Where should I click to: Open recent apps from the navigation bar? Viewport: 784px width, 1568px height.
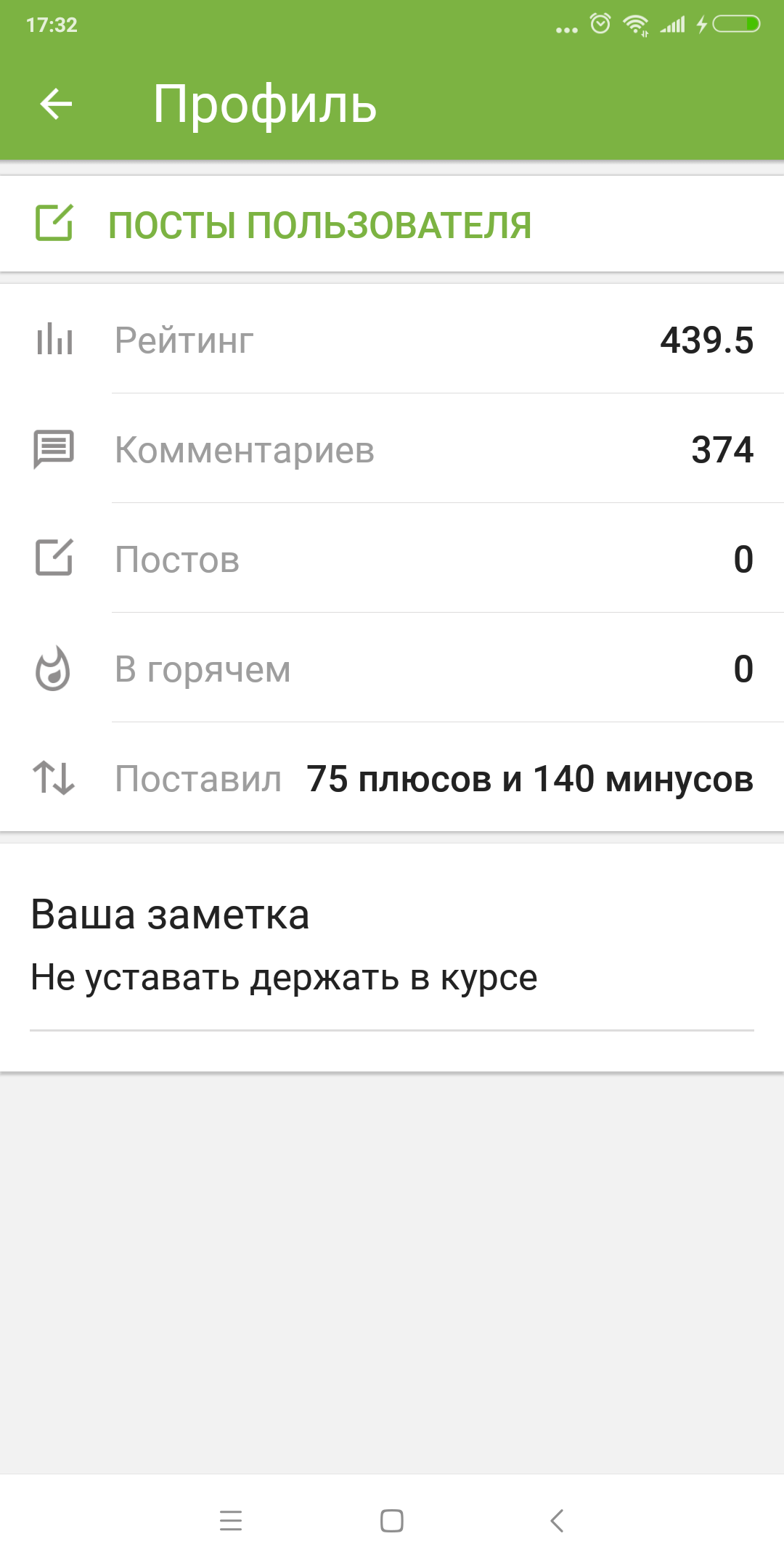(x=231, y=1520)
